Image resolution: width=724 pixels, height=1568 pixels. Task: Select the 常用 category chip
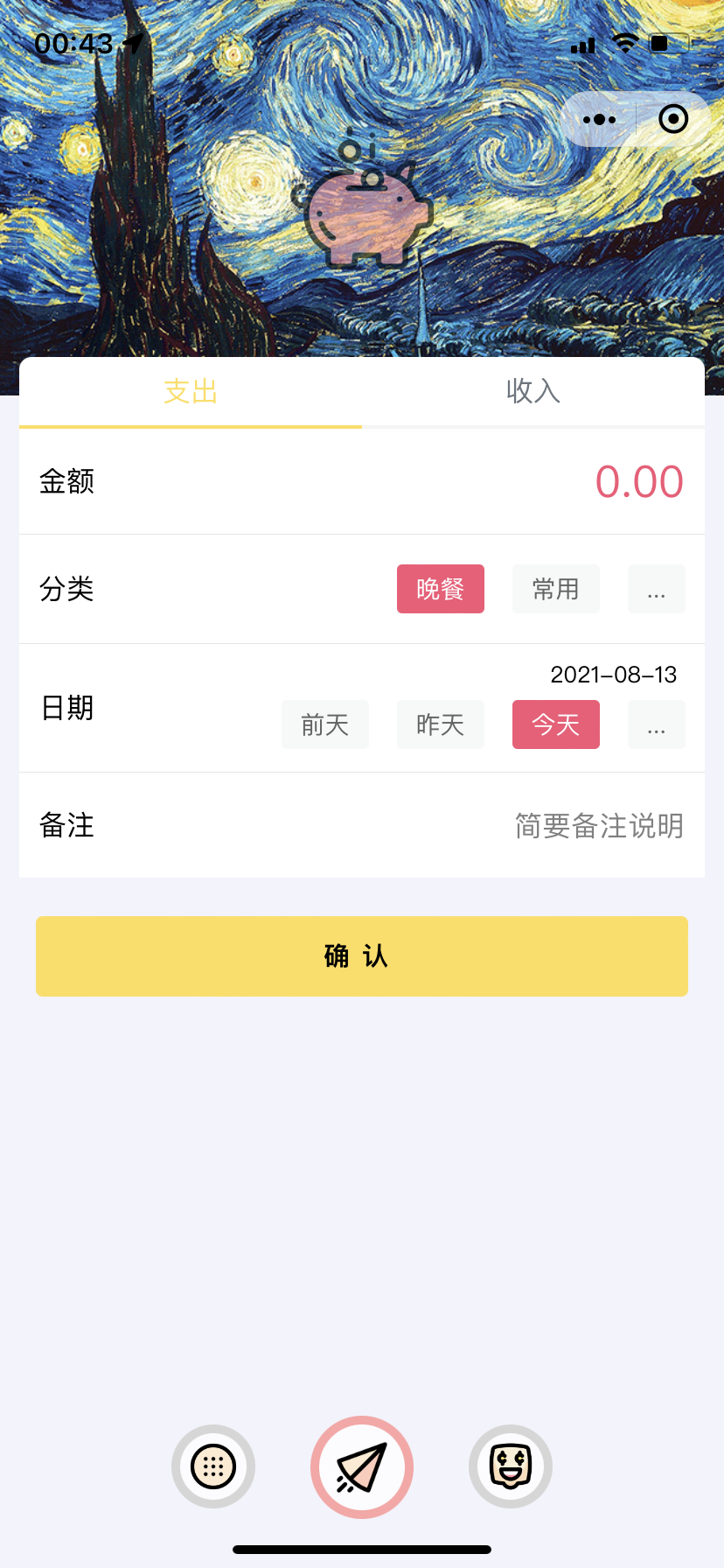(x=556, y=589)
